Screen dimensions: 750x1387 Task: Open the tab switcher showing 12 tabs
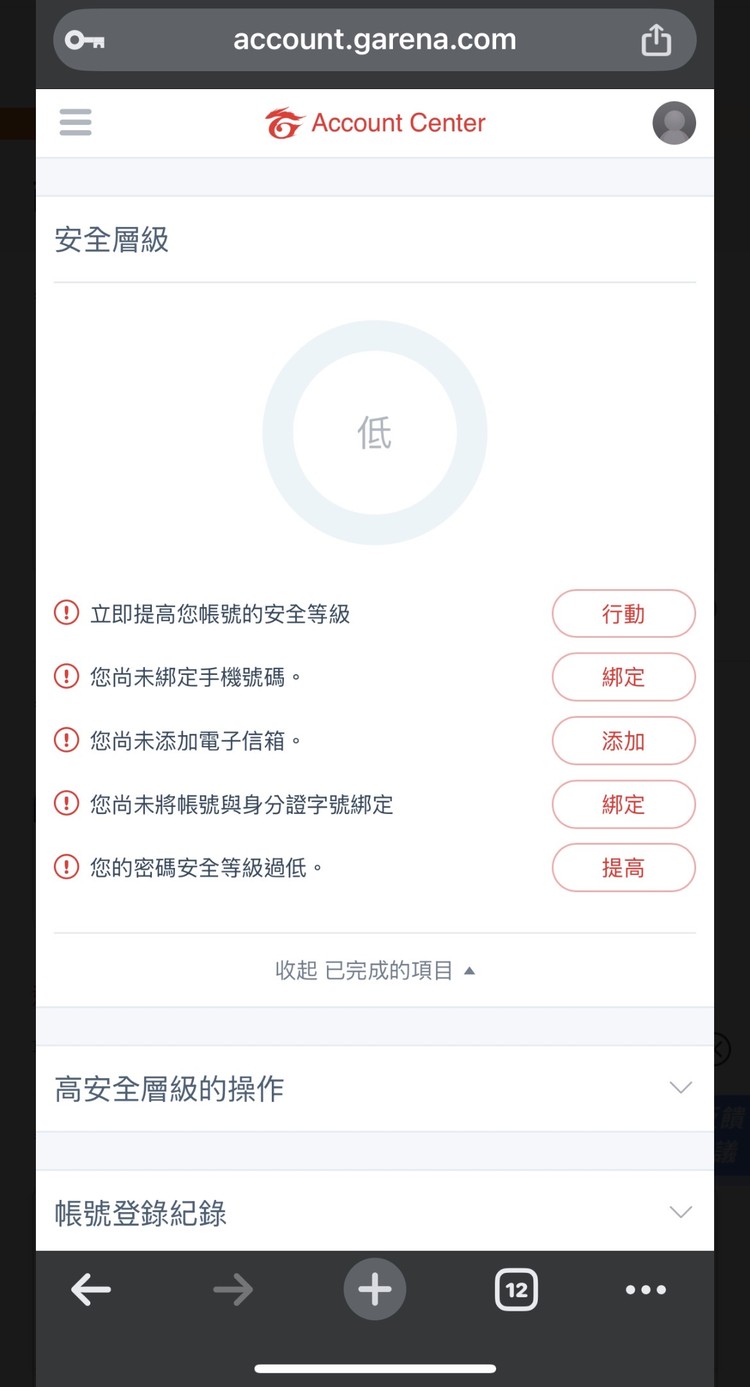(x=516, y=1290)
